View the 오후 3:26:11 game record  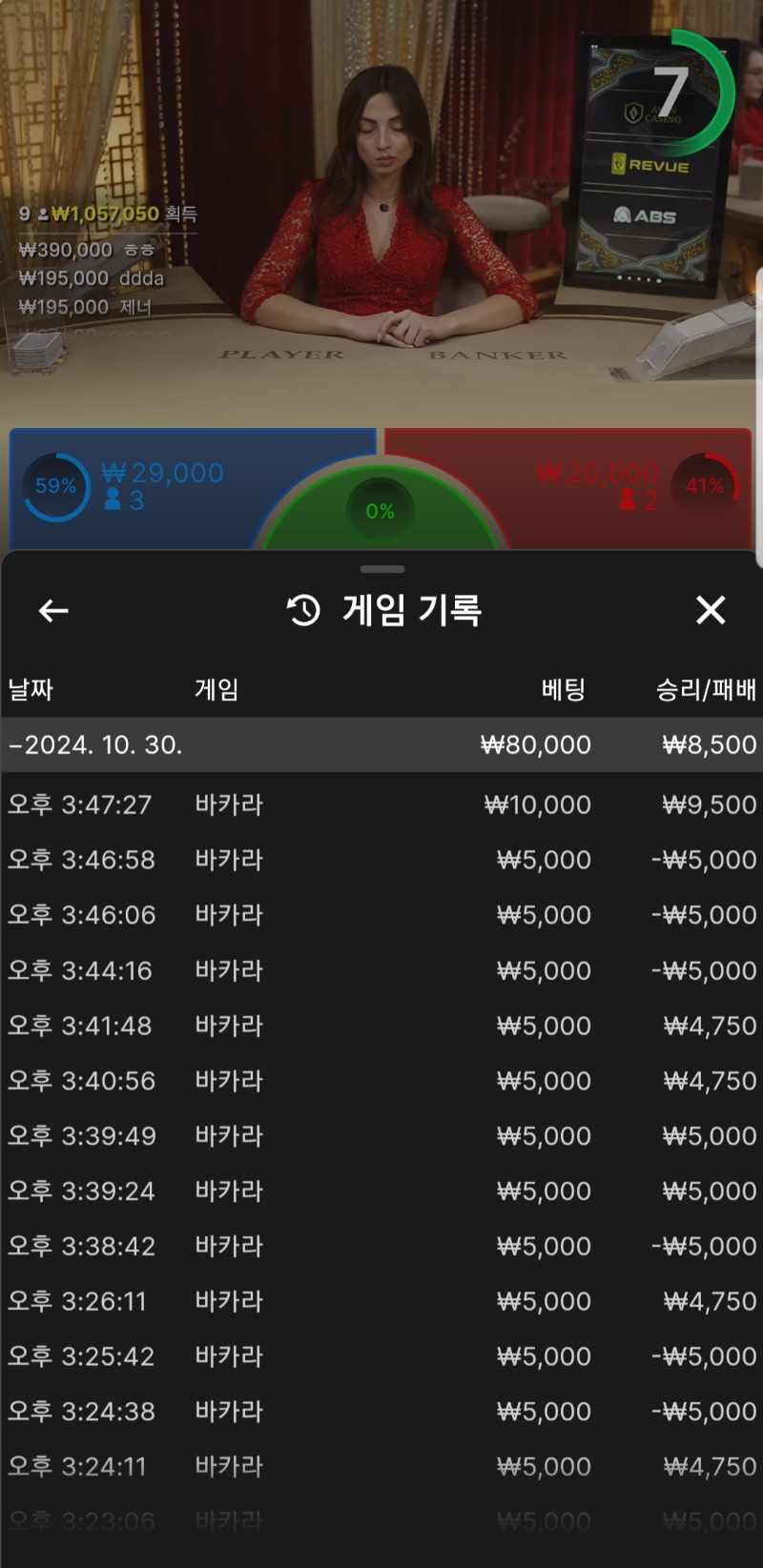pos(381,1302)
